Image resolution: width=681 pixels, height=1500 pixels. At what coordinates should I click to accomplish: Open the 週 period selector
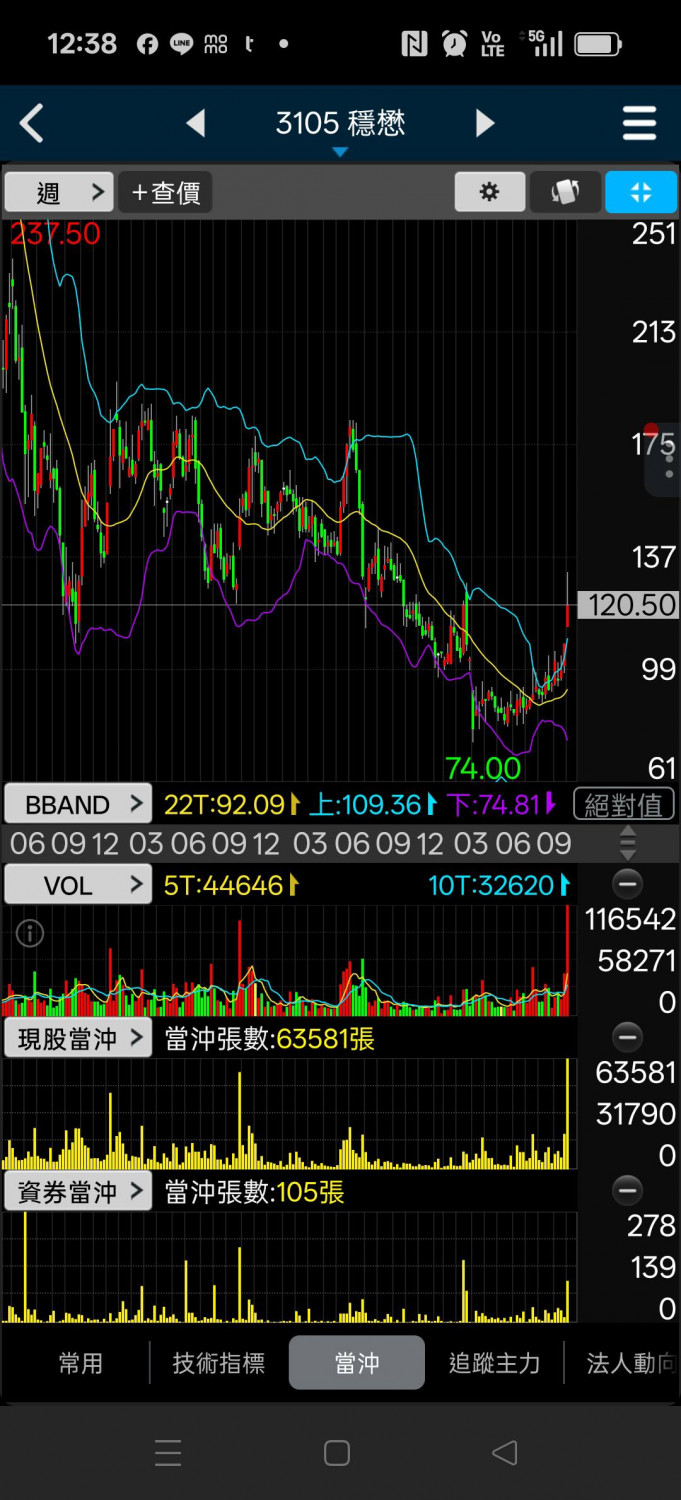coord(58,192)
